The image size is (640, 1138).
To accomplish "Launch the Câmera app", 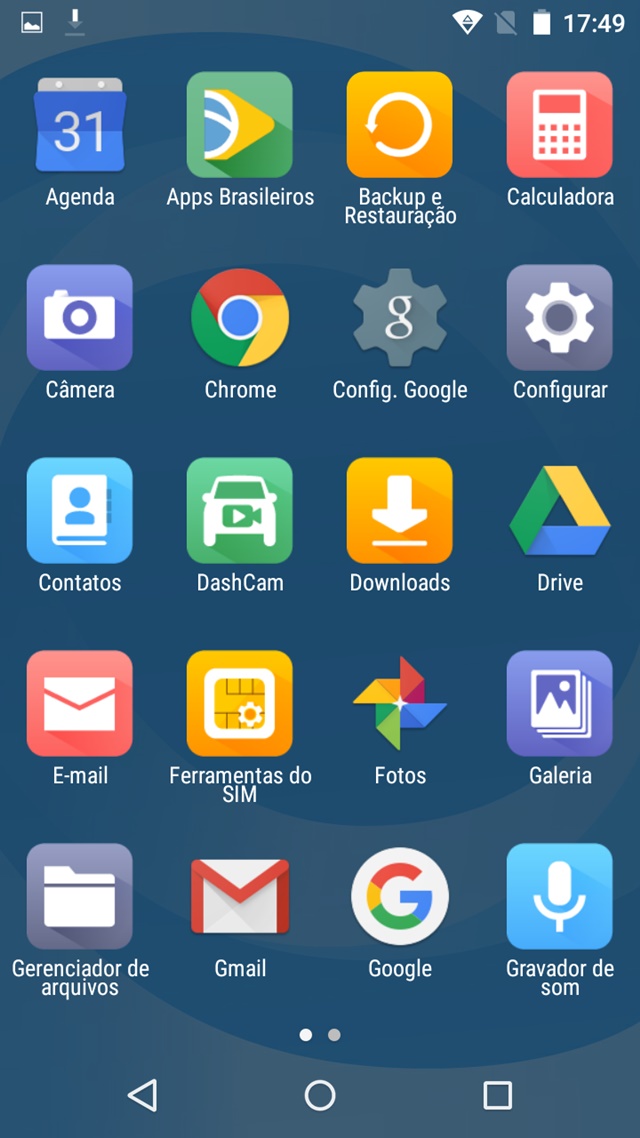I will [80, 318].
